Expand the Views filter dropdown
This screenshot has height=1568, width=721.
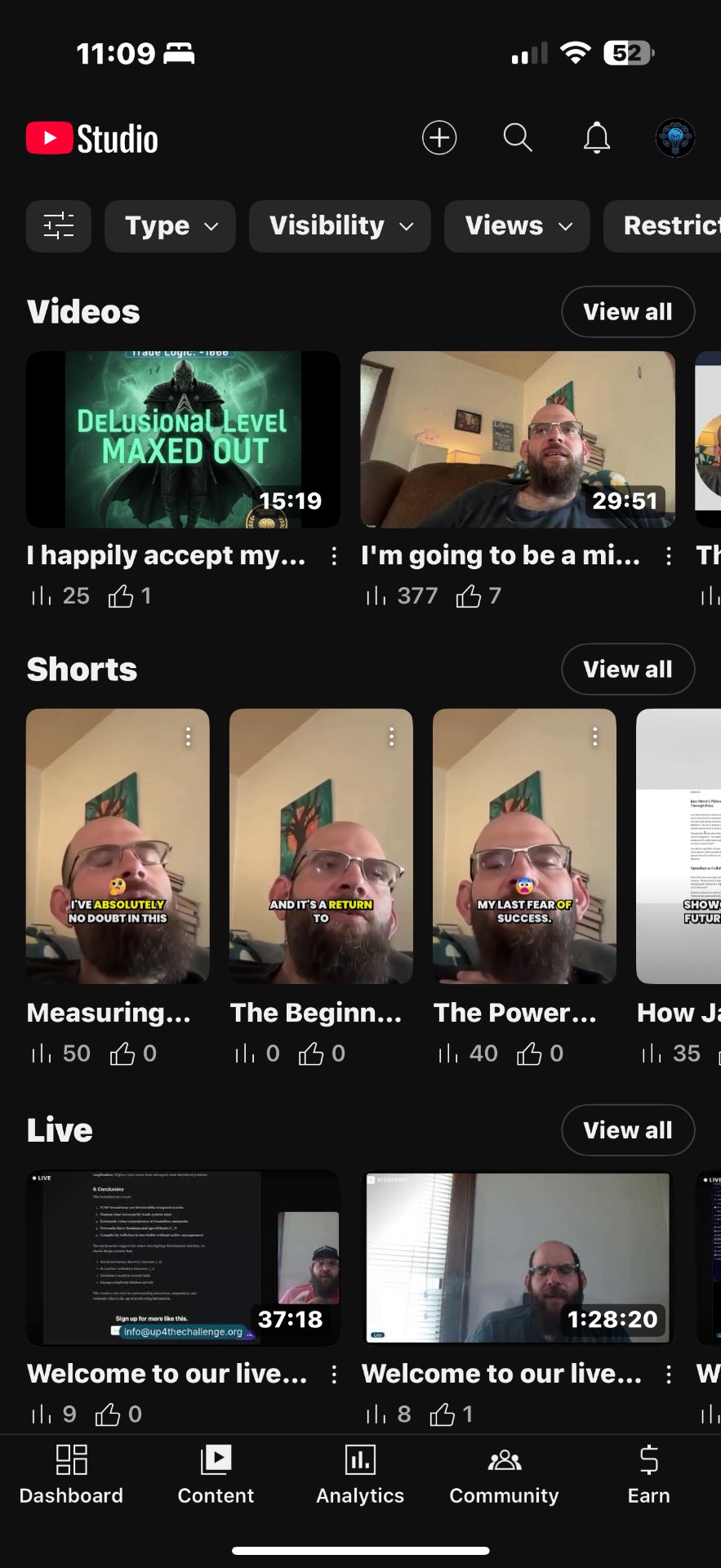(x=517, y=225)
